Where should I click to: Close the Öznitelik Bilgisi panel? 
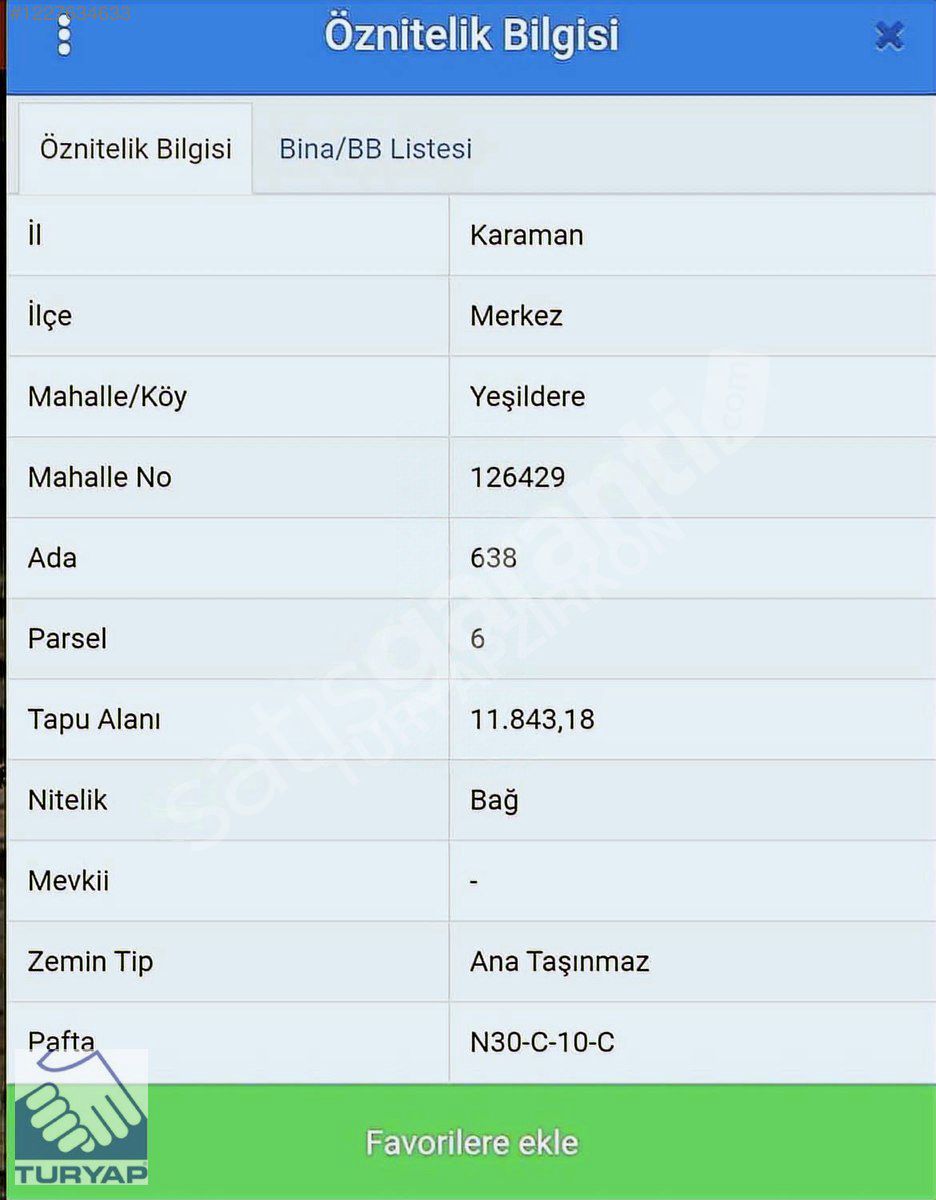[888, 37]
